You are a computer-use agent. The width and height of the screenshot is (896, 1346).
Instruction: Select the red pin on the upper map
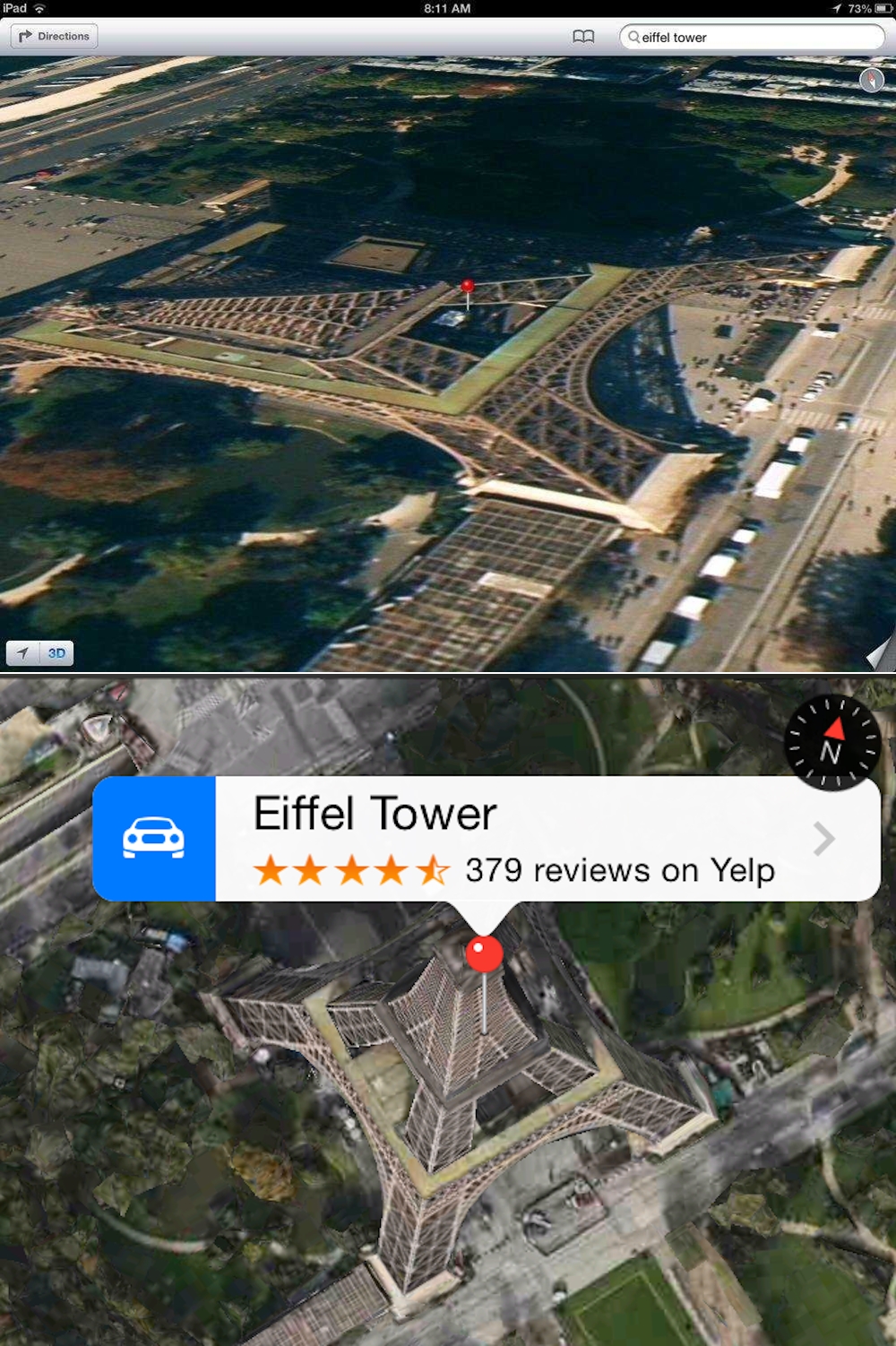pos(467,286)
